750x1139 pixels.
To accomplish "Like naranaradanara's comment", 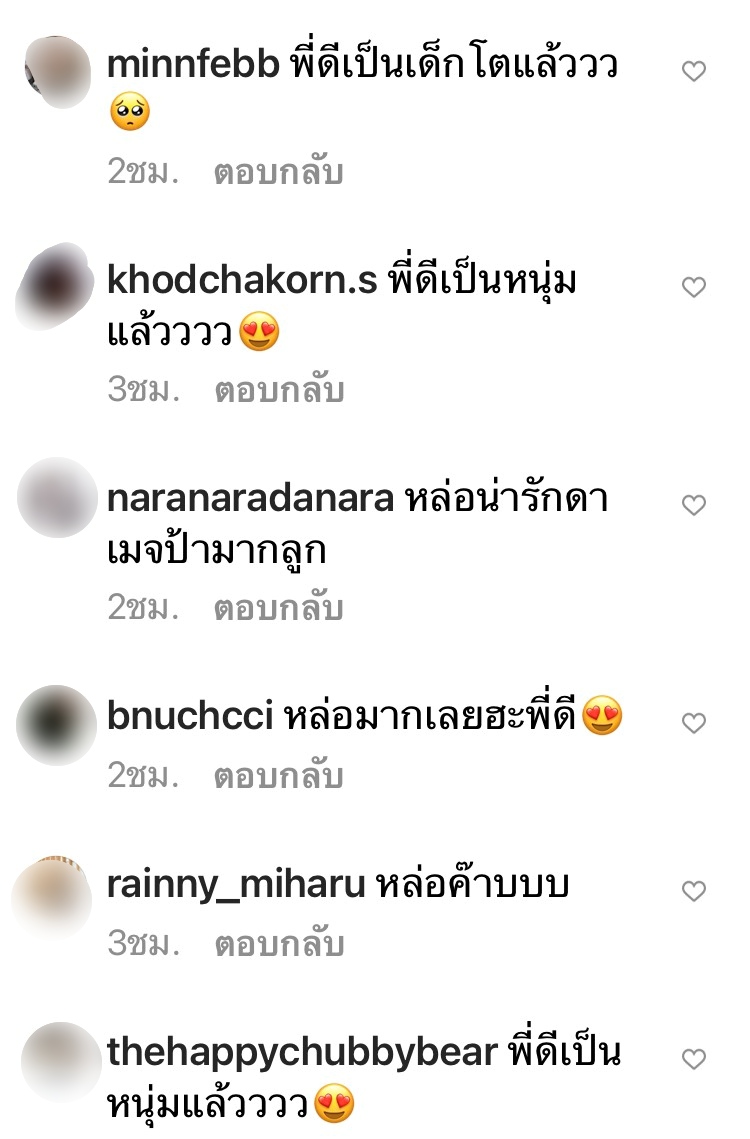I will point(693,506).
